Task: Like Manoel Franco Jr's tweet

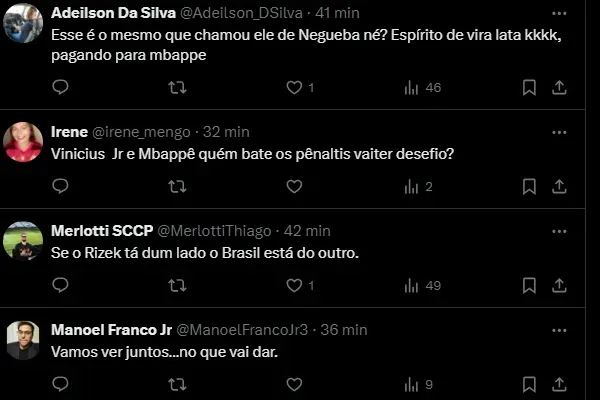Action: [294, 383]
